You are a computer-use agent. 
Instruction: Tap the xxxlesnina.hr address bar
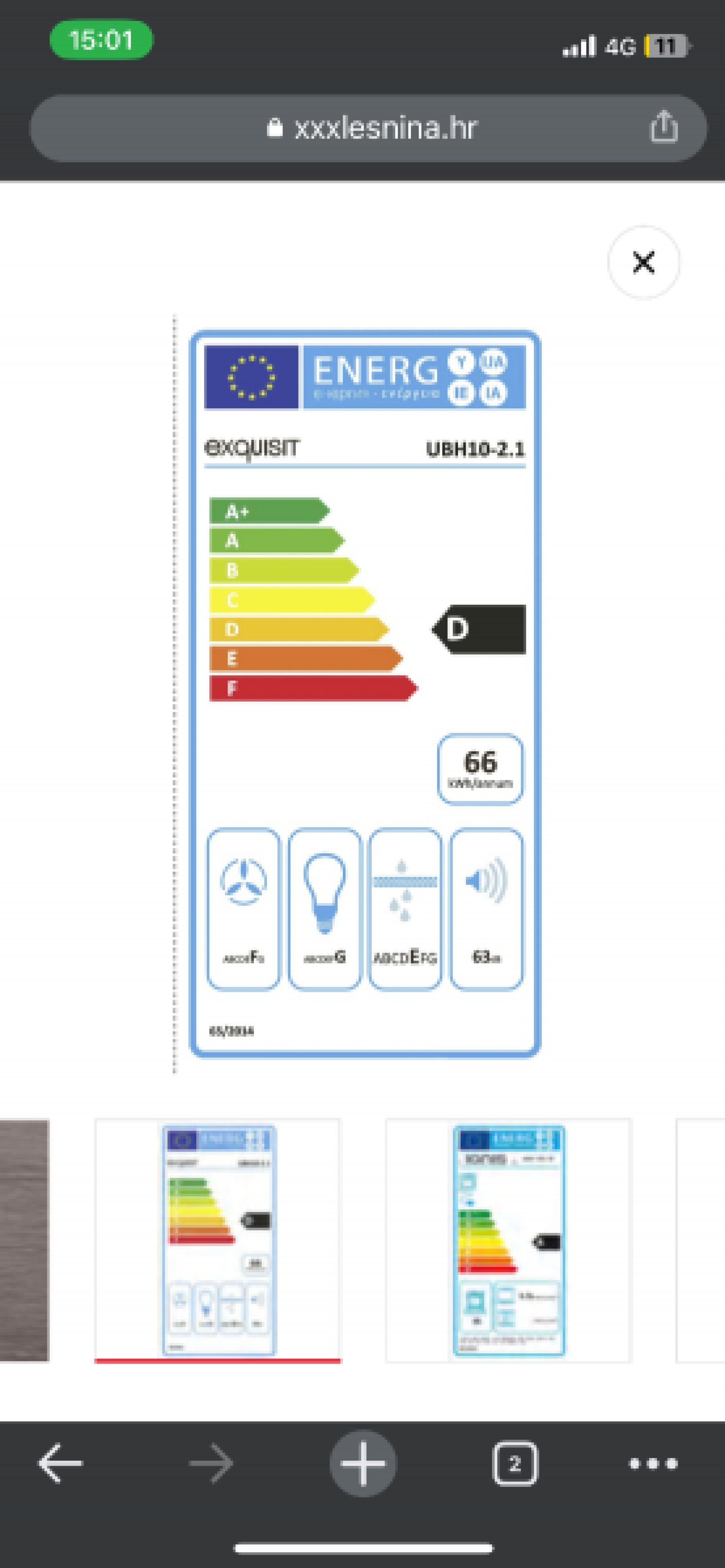(x=369, y=128)
